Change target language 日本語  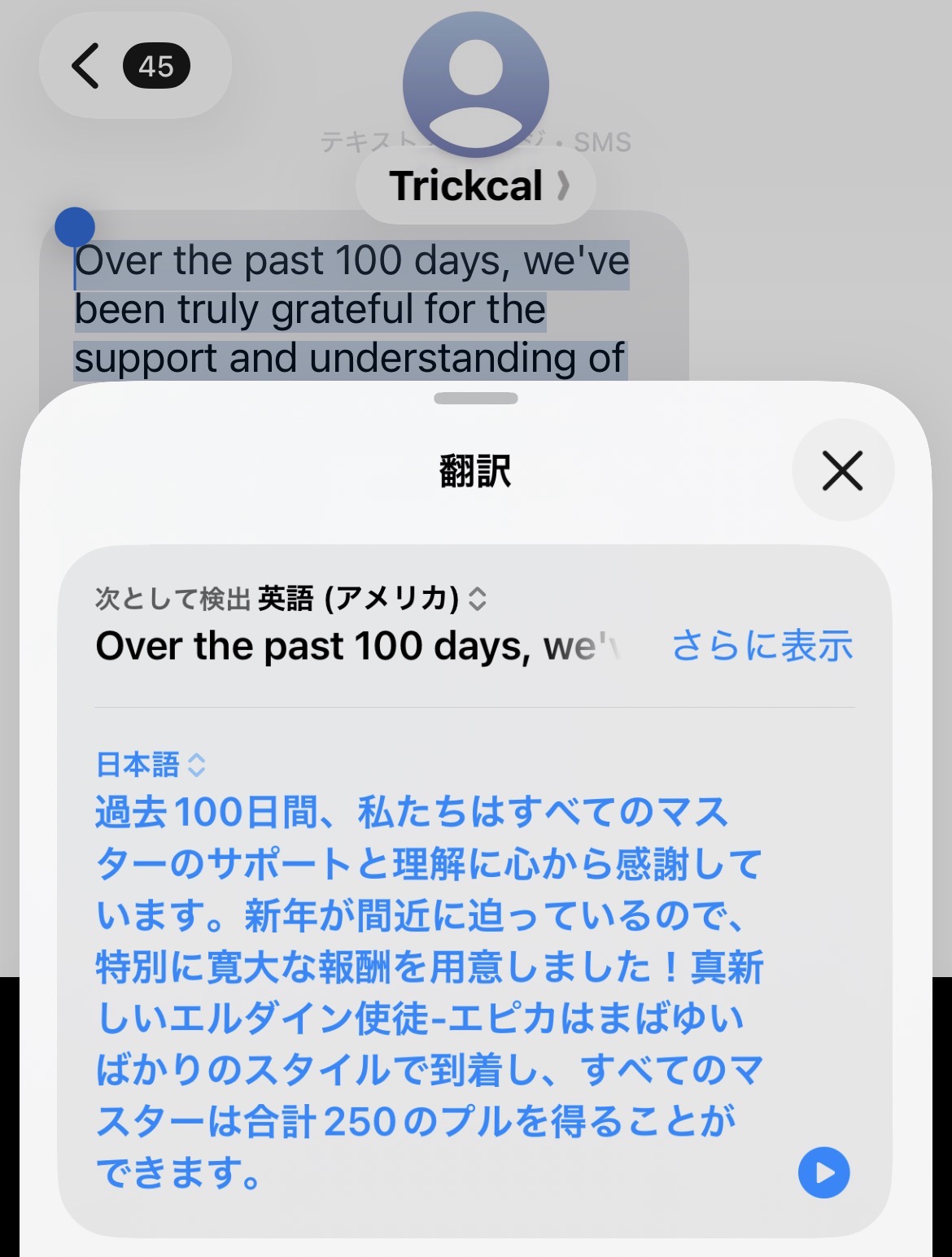point(151,765)
